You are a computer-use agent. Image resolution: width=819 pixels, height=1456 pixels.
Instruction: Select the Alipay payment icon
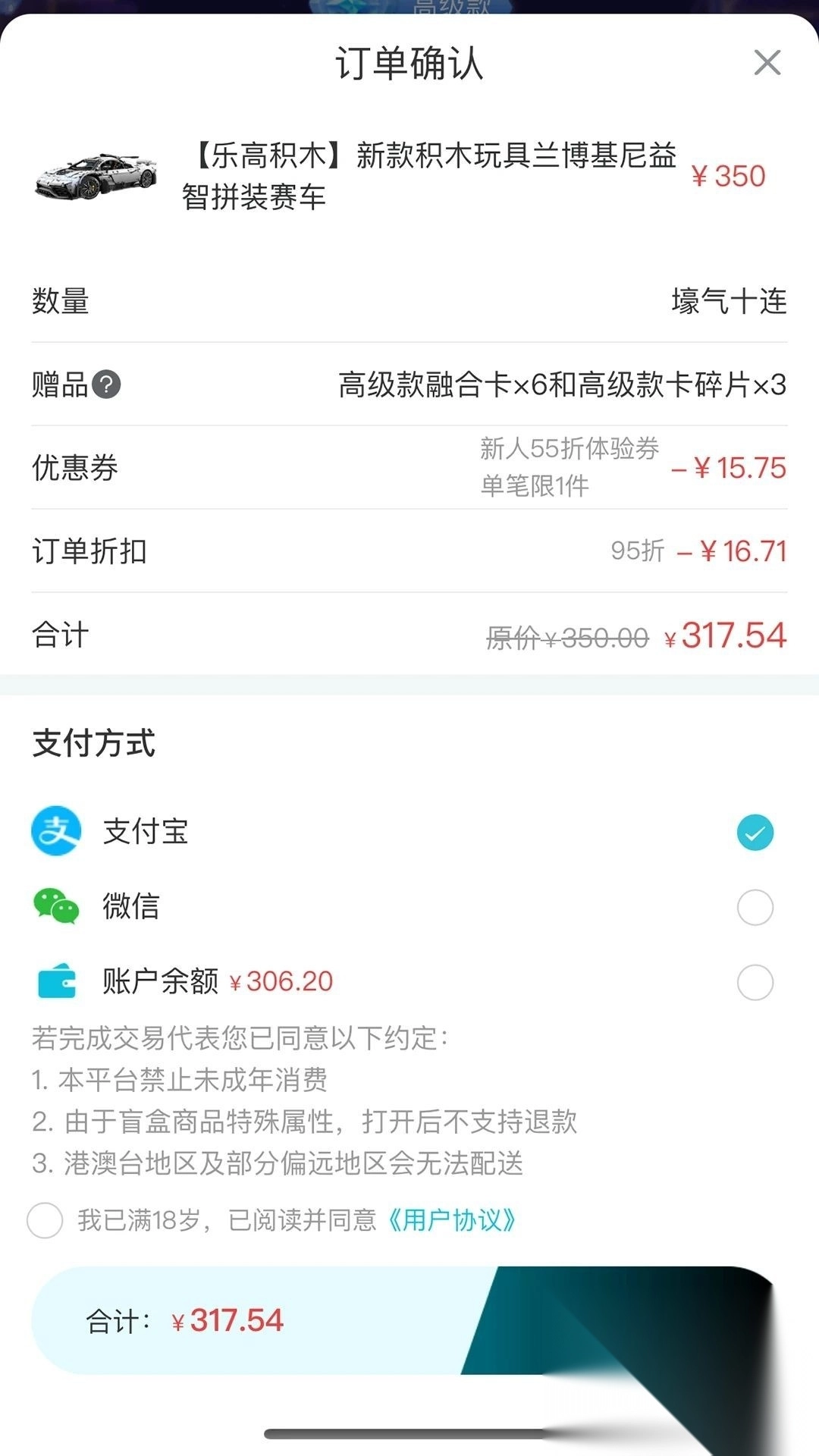(x=55, y=831)
